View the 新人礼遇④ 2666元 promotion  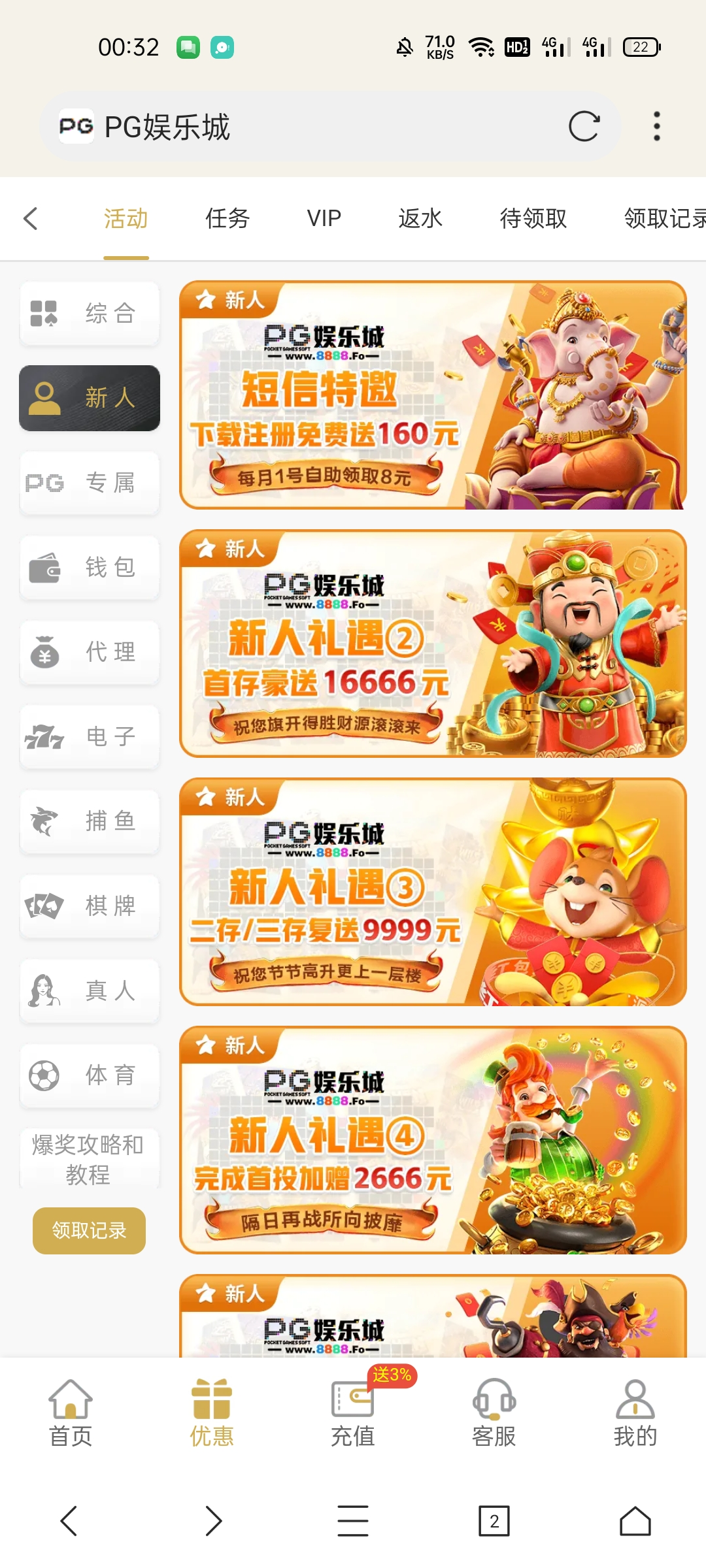tap(433, 1140)
